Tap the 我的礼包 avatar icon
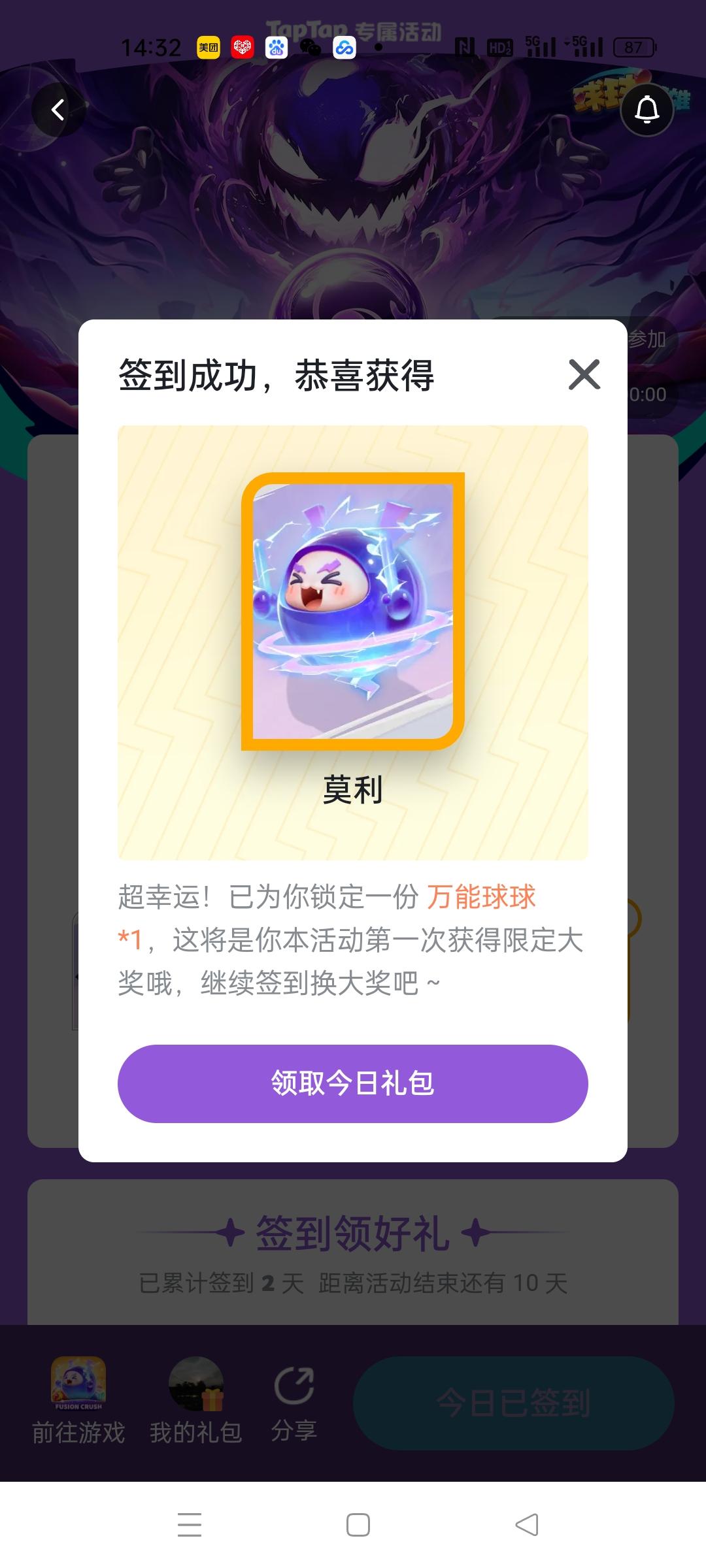 197,1385
